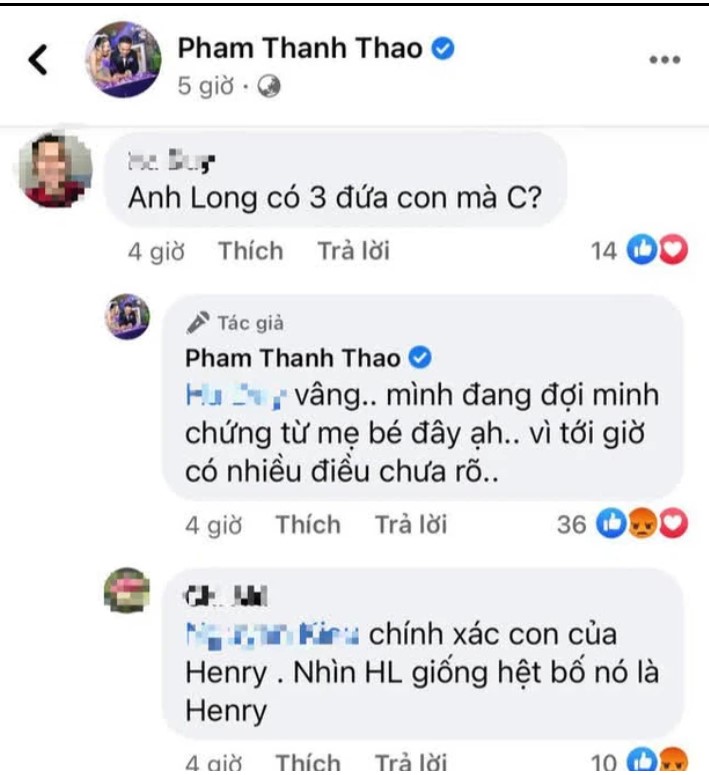
Task: Reply to the "Anh Long có 3 đứa con" comment
Action: 353,251
